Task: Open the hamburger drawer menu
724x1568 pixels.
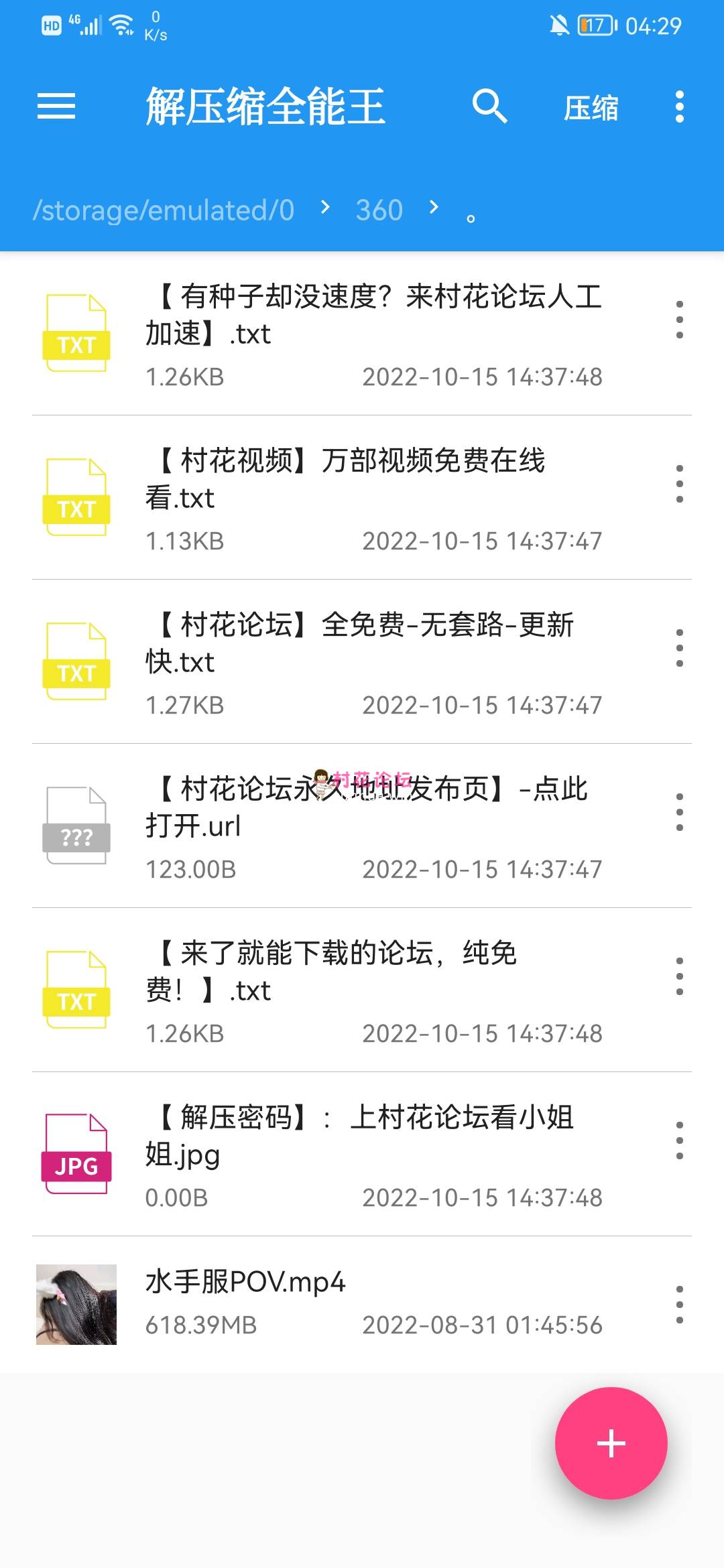Action: point(56,107)
